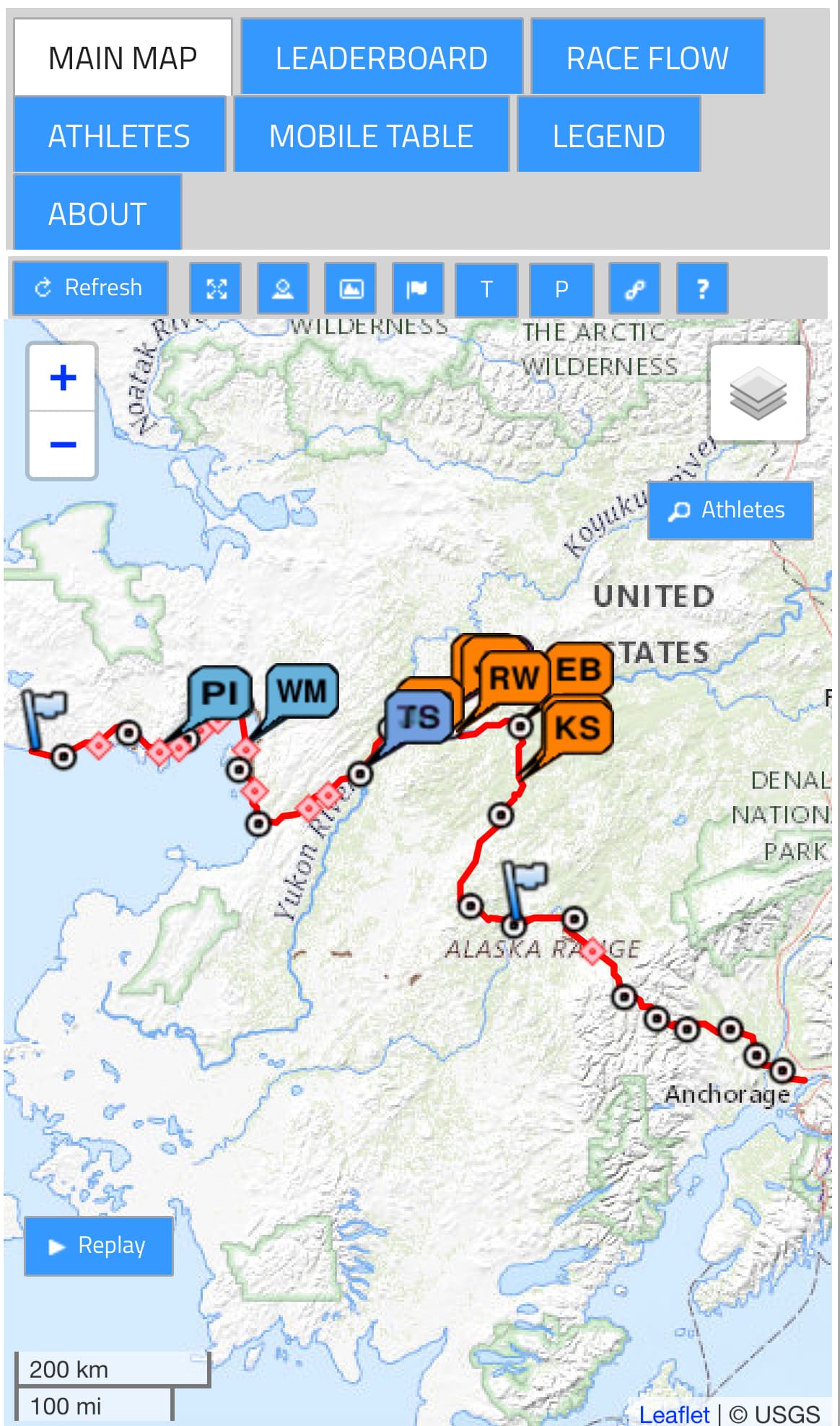Select the WM athlete marker

point(302,691)
